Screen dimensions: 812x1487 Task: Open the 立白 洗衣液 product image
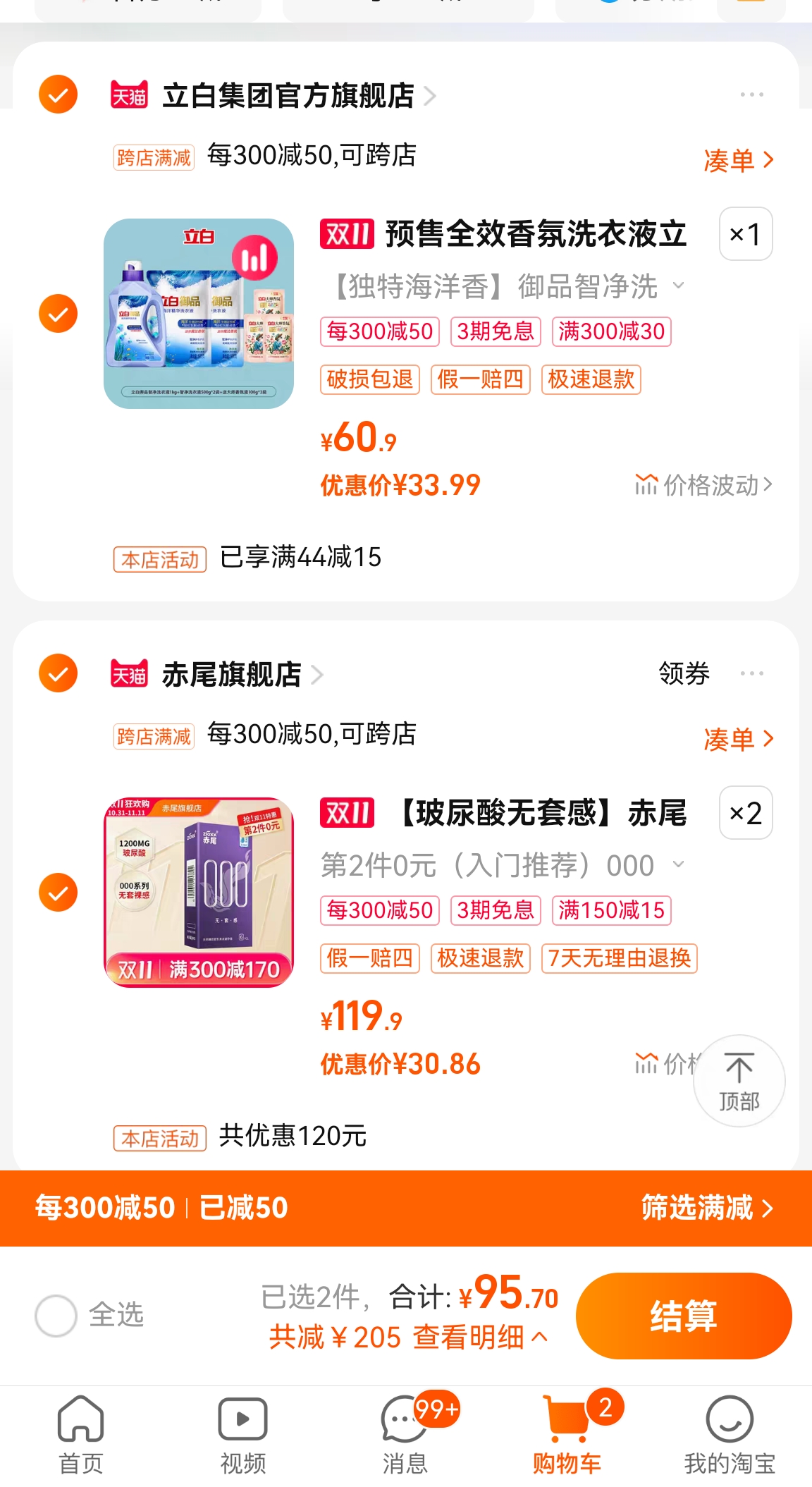(199, 314)
